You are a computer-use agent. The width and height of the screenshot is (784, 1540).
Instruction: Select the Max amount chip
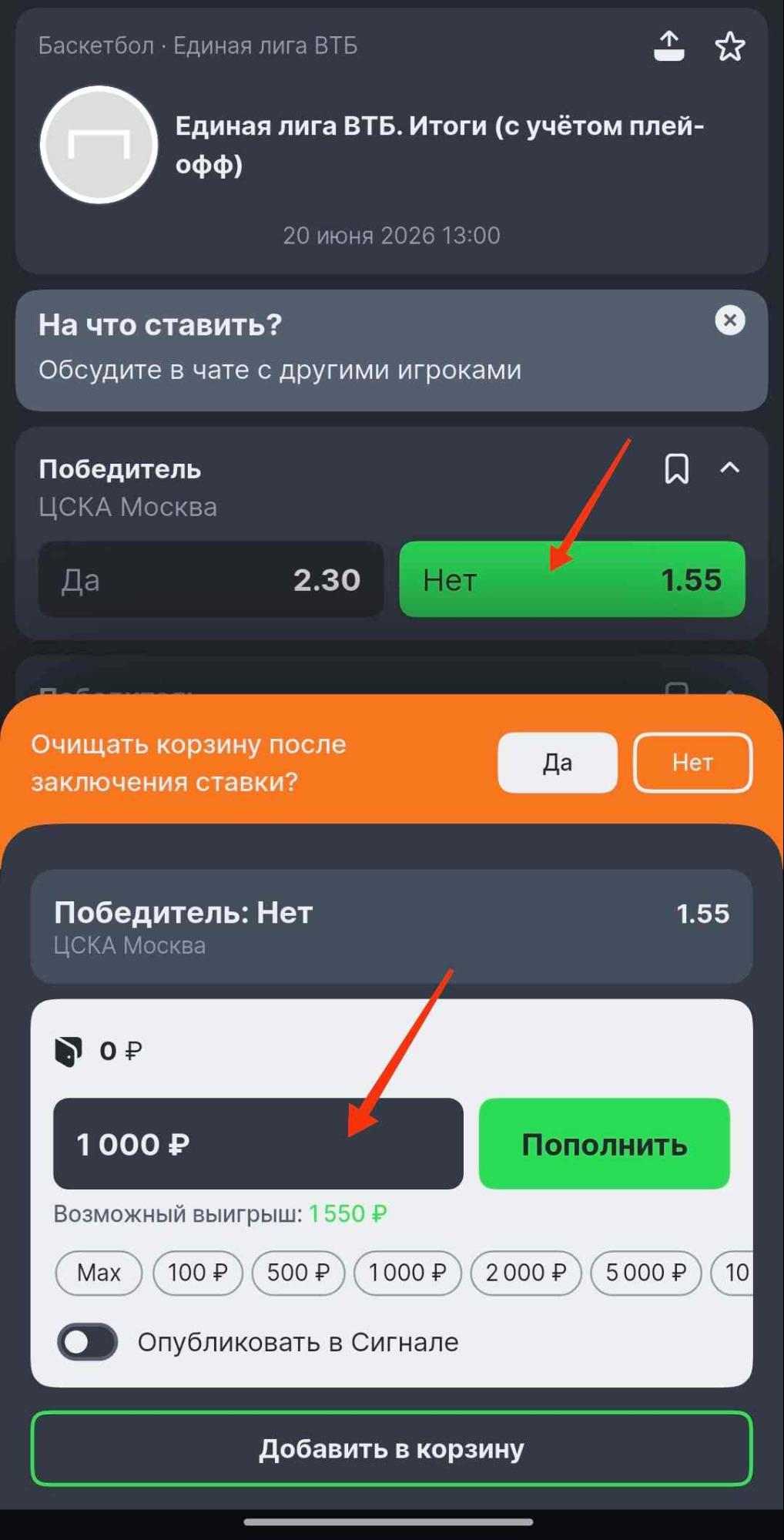(x=99, y=1273)
